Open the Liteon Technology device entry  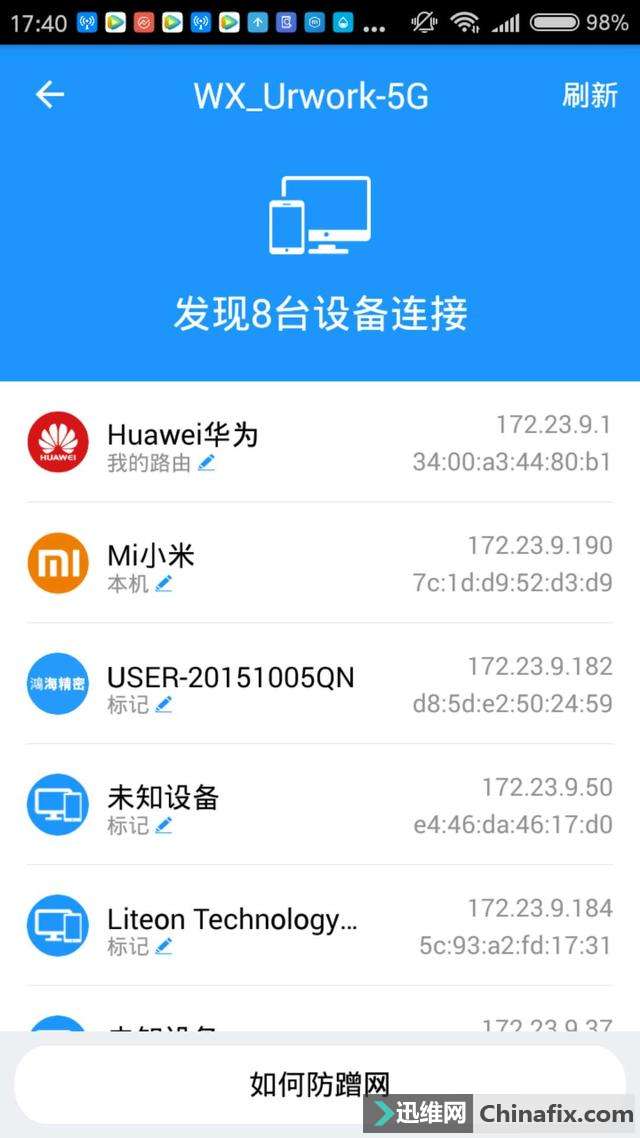320,926
